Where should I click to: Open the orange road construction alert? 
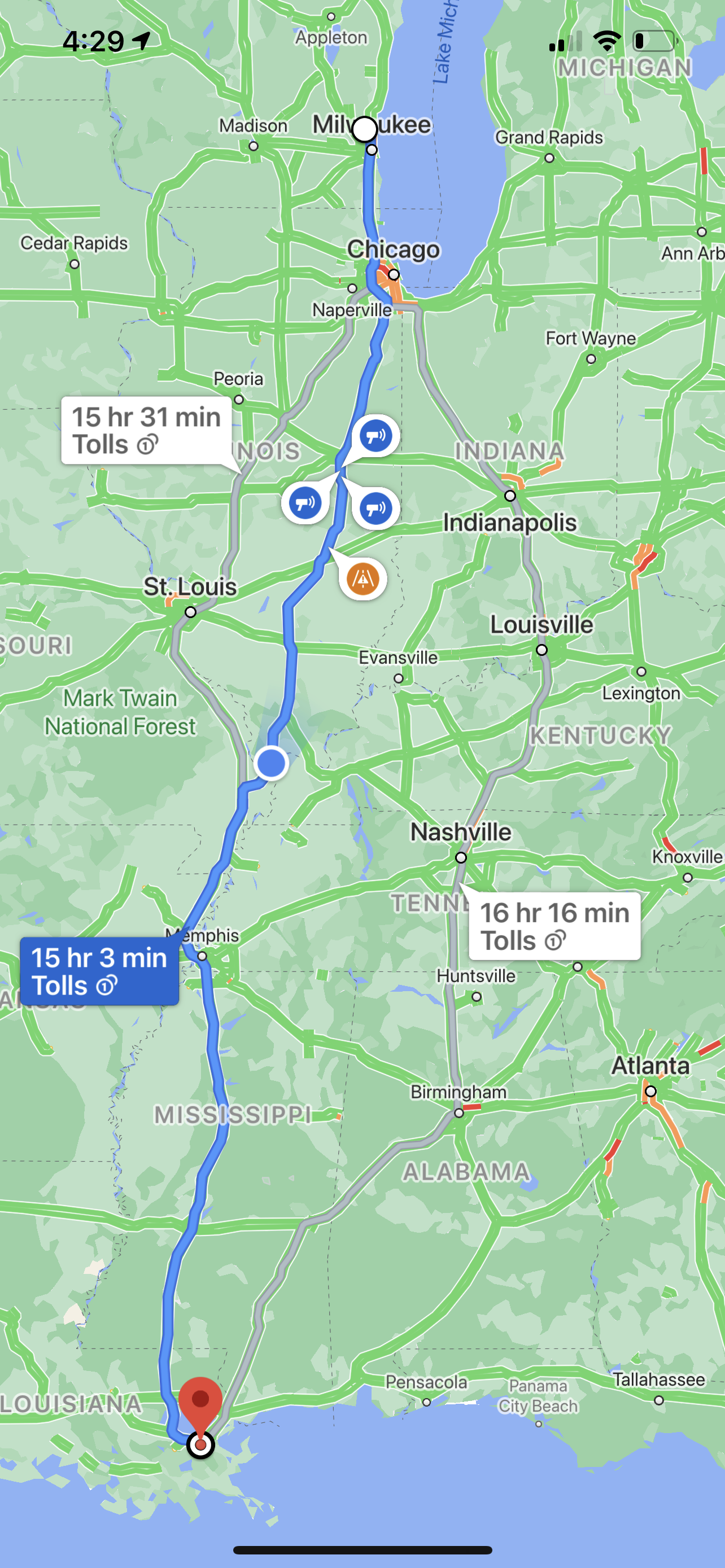(363, 578)
